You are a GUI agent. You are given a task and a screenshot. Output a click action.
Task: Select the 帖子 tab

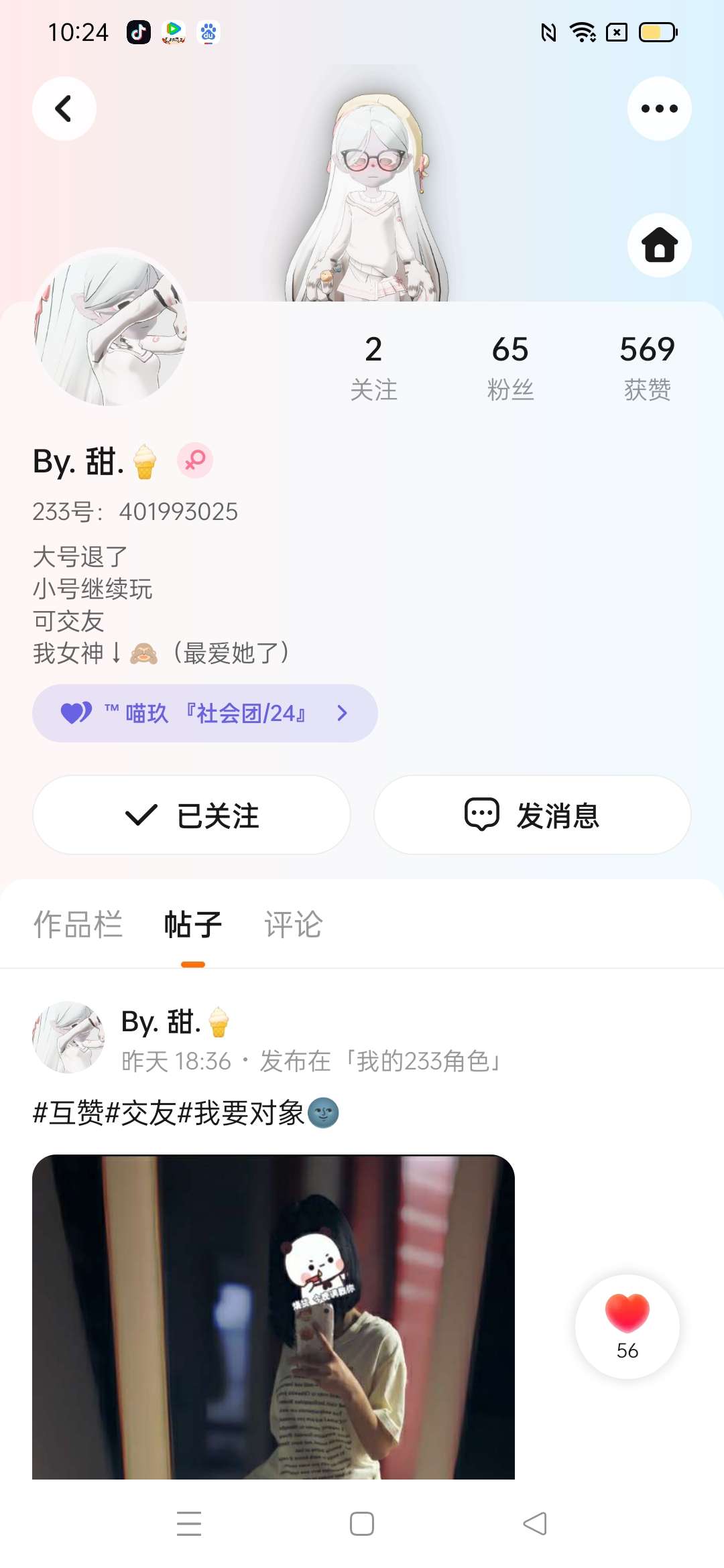point(193,925)
